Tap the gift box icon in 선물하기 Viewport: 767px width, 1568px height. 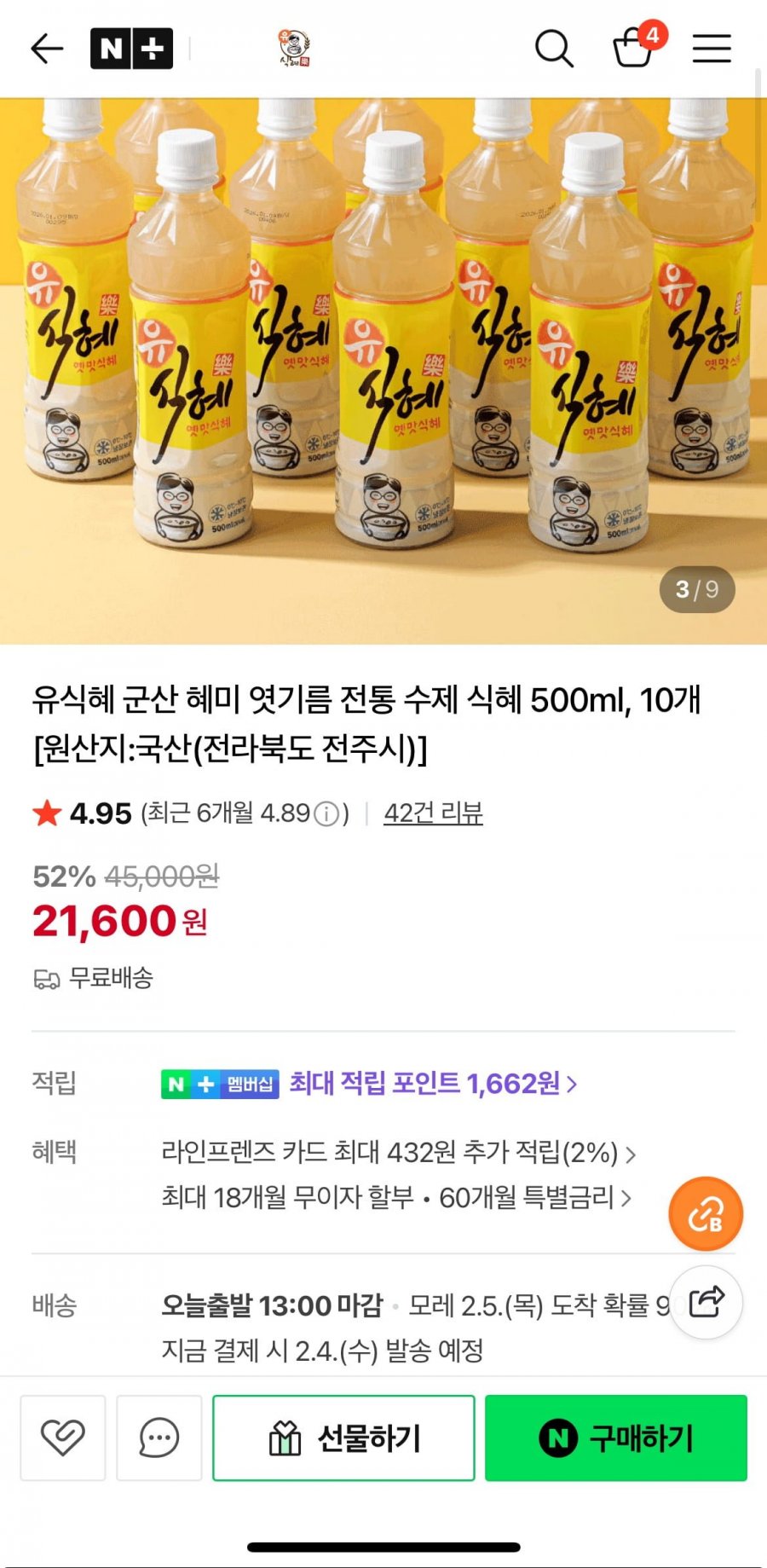(x=283, y=1437)
